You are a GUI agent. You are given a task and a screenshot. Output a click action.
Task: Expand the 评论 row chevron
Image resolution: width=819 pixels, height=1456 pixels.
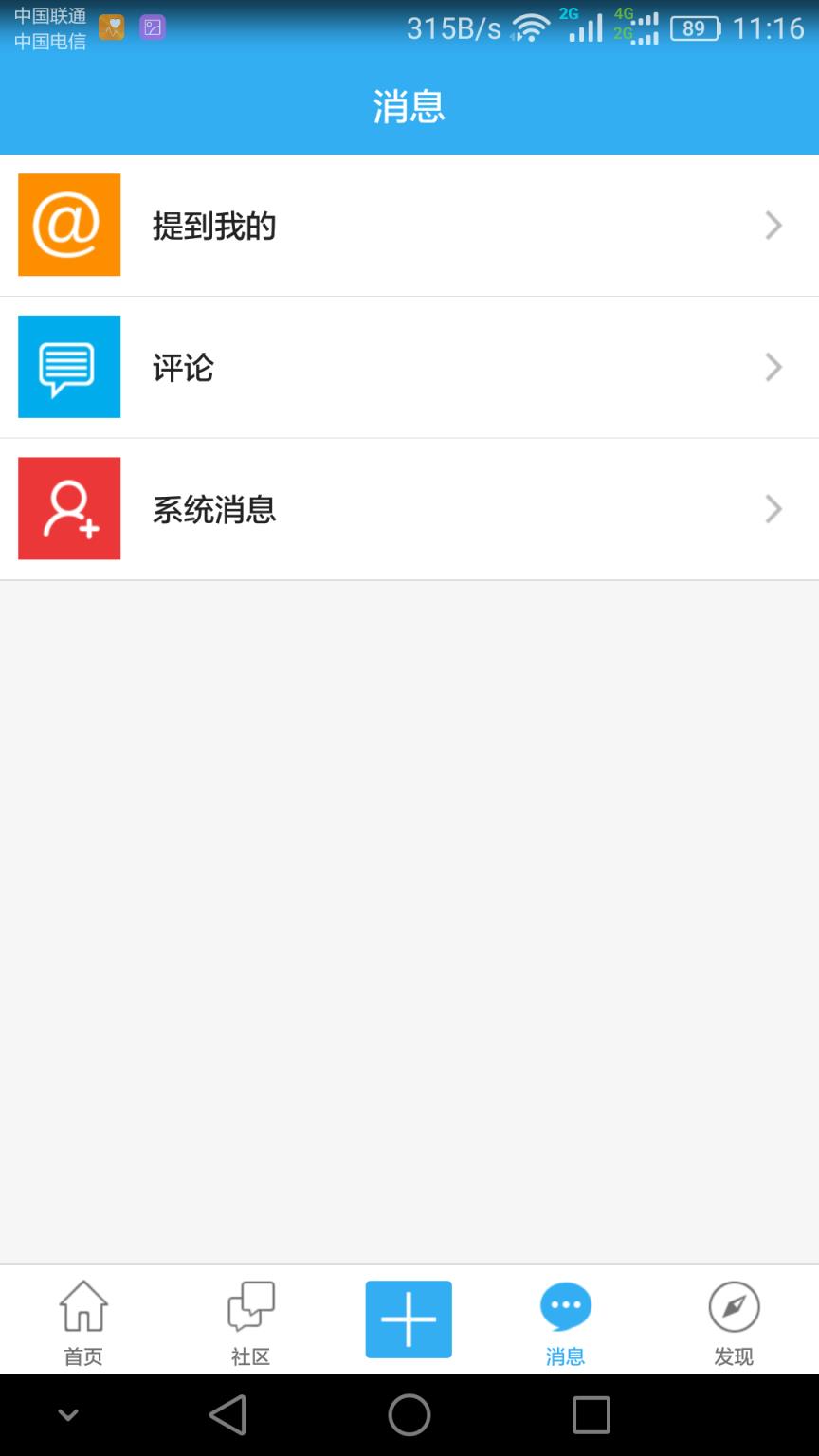(x=773, y=366)
